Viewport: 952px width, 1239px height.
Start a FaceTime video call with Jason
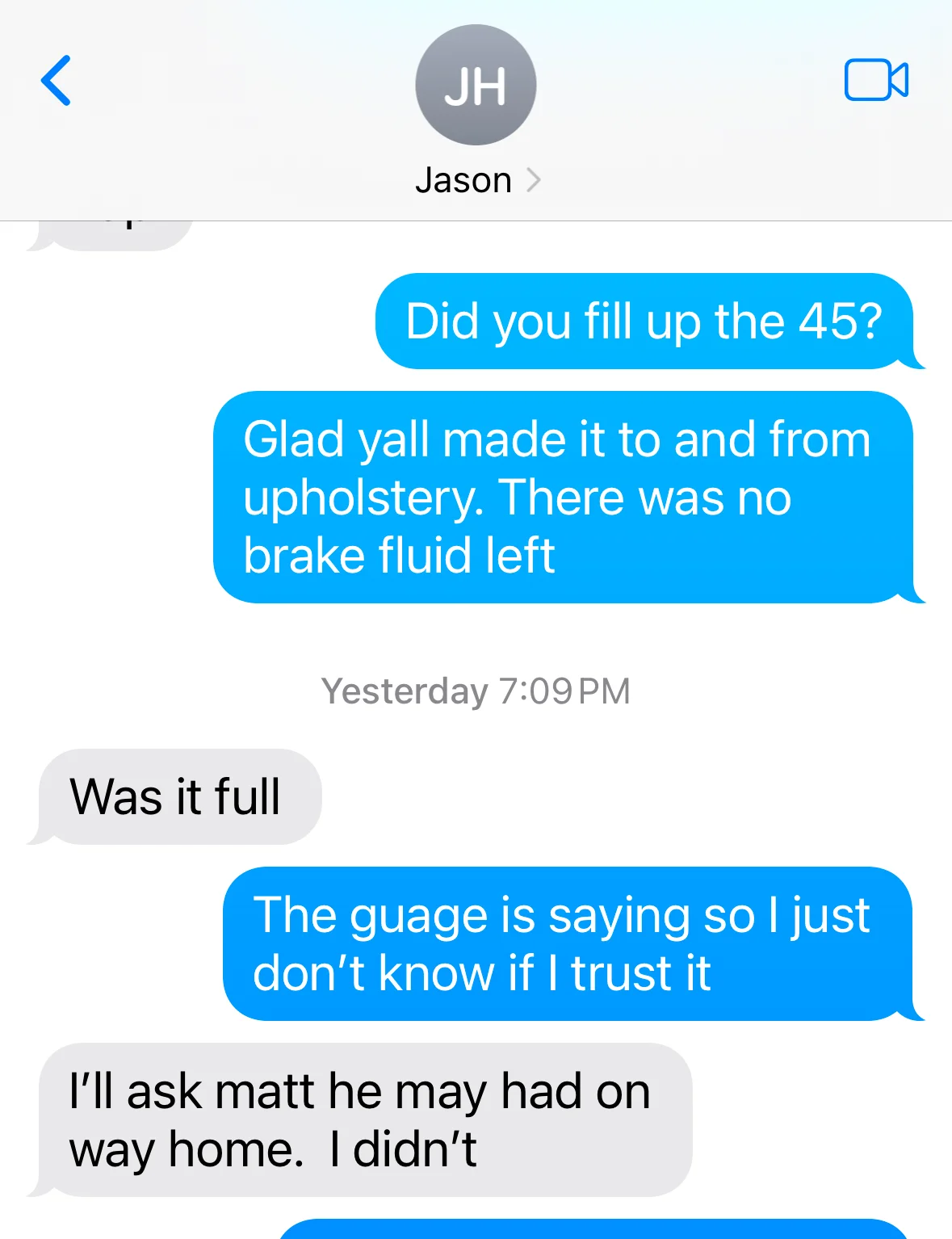tap(876, 80)
